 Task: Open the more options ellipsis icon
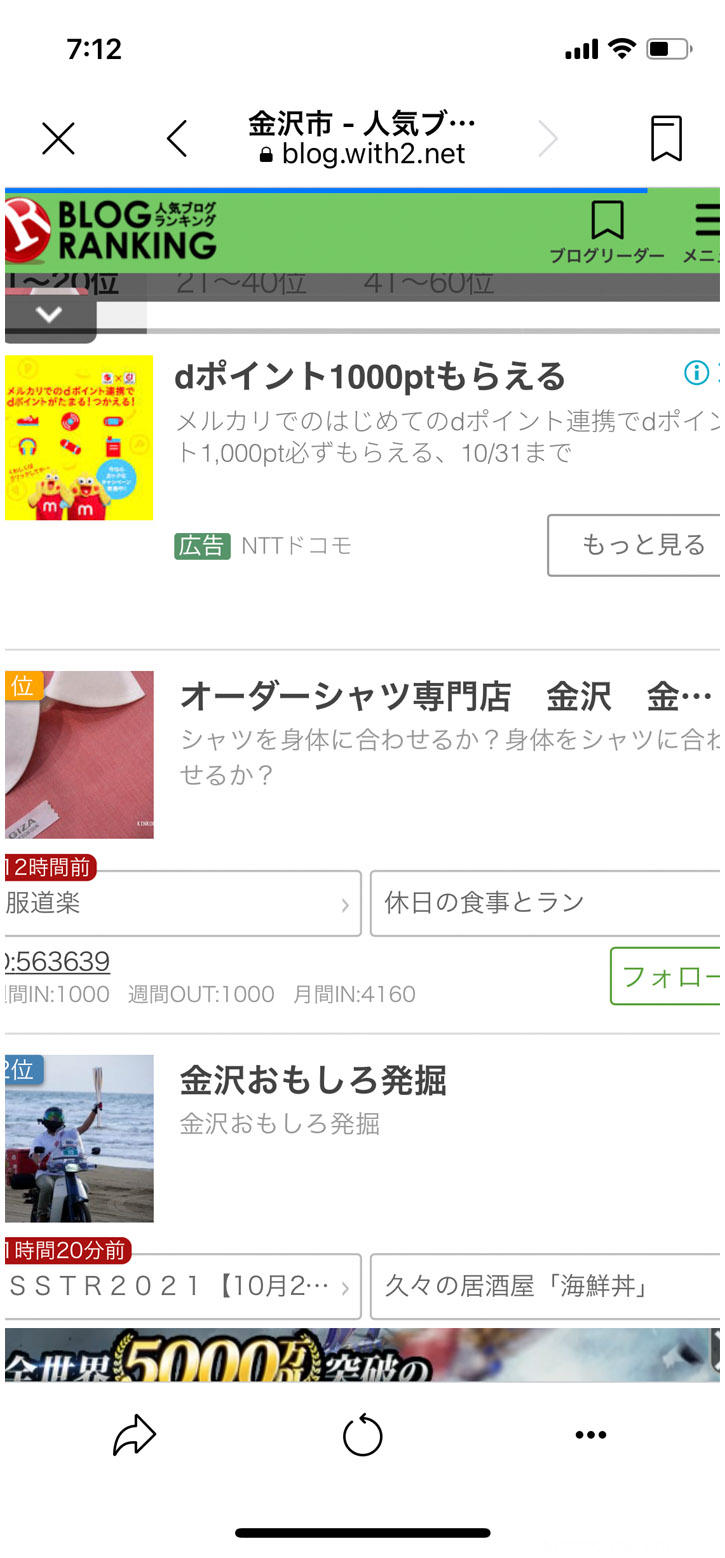591,1434
